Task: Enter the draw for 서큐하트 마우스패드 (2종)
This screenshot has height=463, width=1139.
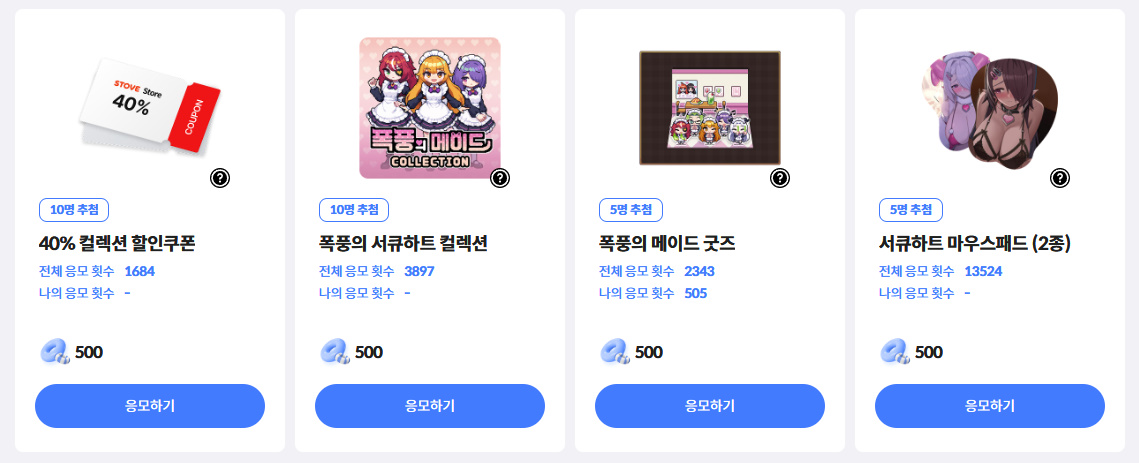Action: (990, 405)
